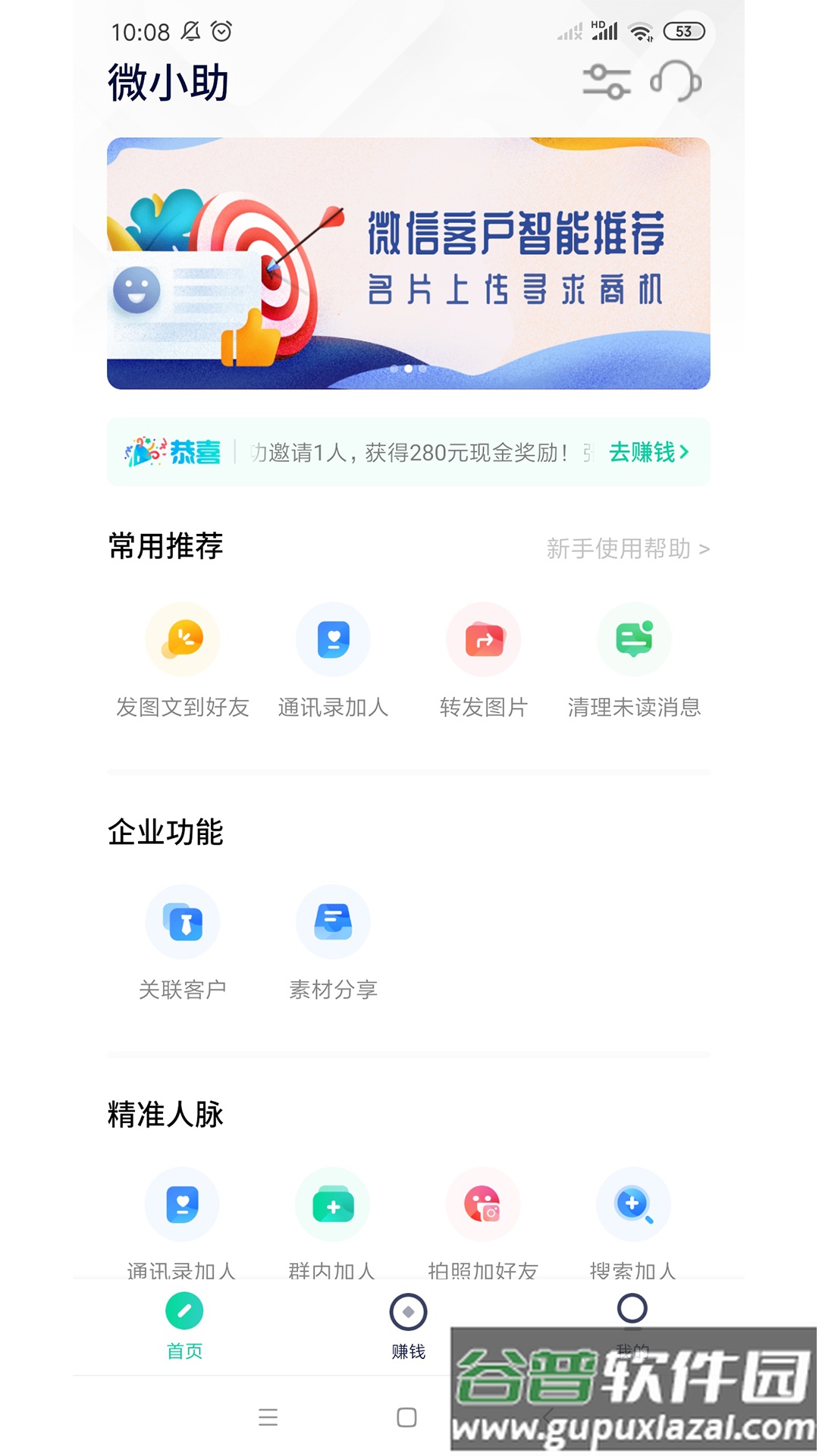Open the 通讯录加人 icon in 精准人脉

click(182, 1205)
